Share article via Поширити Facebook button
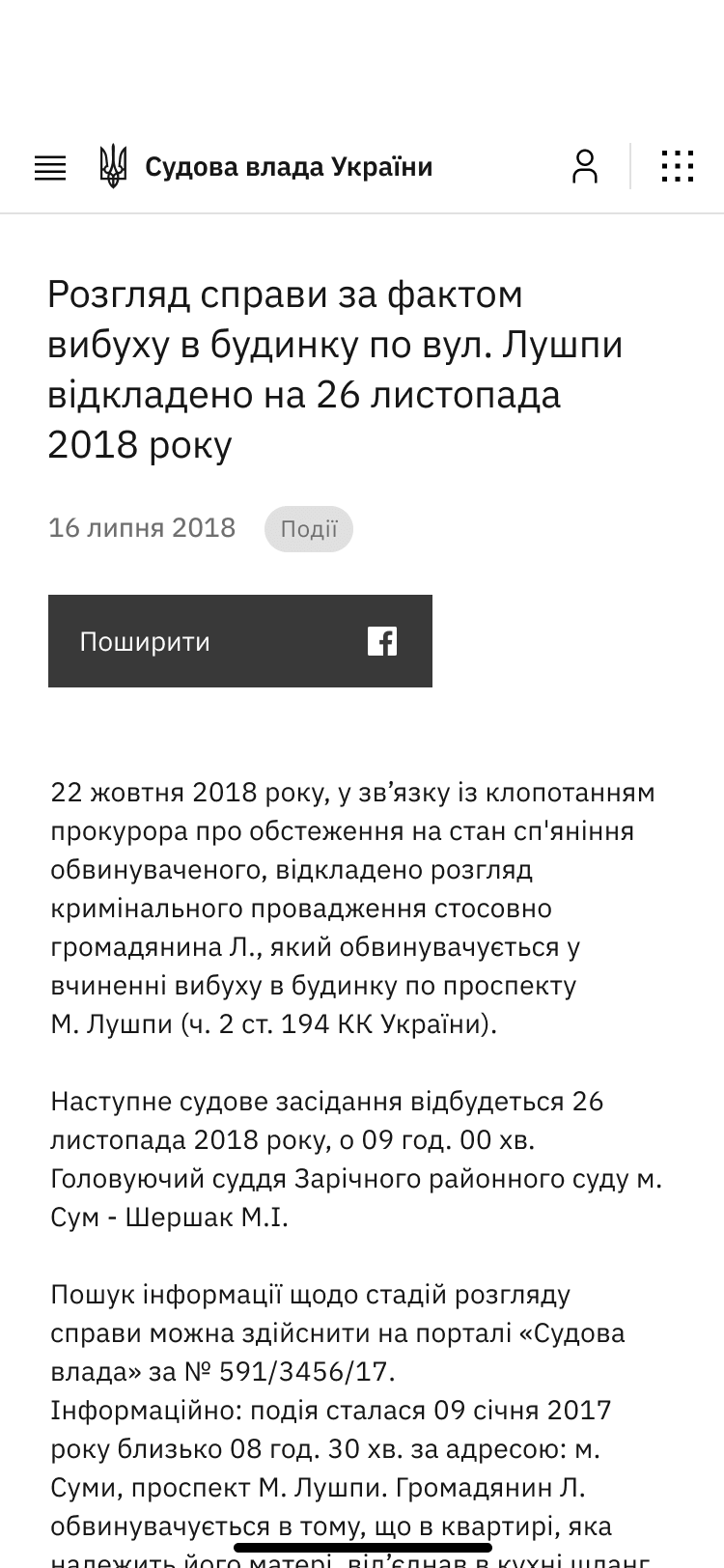 coord(240,641)
